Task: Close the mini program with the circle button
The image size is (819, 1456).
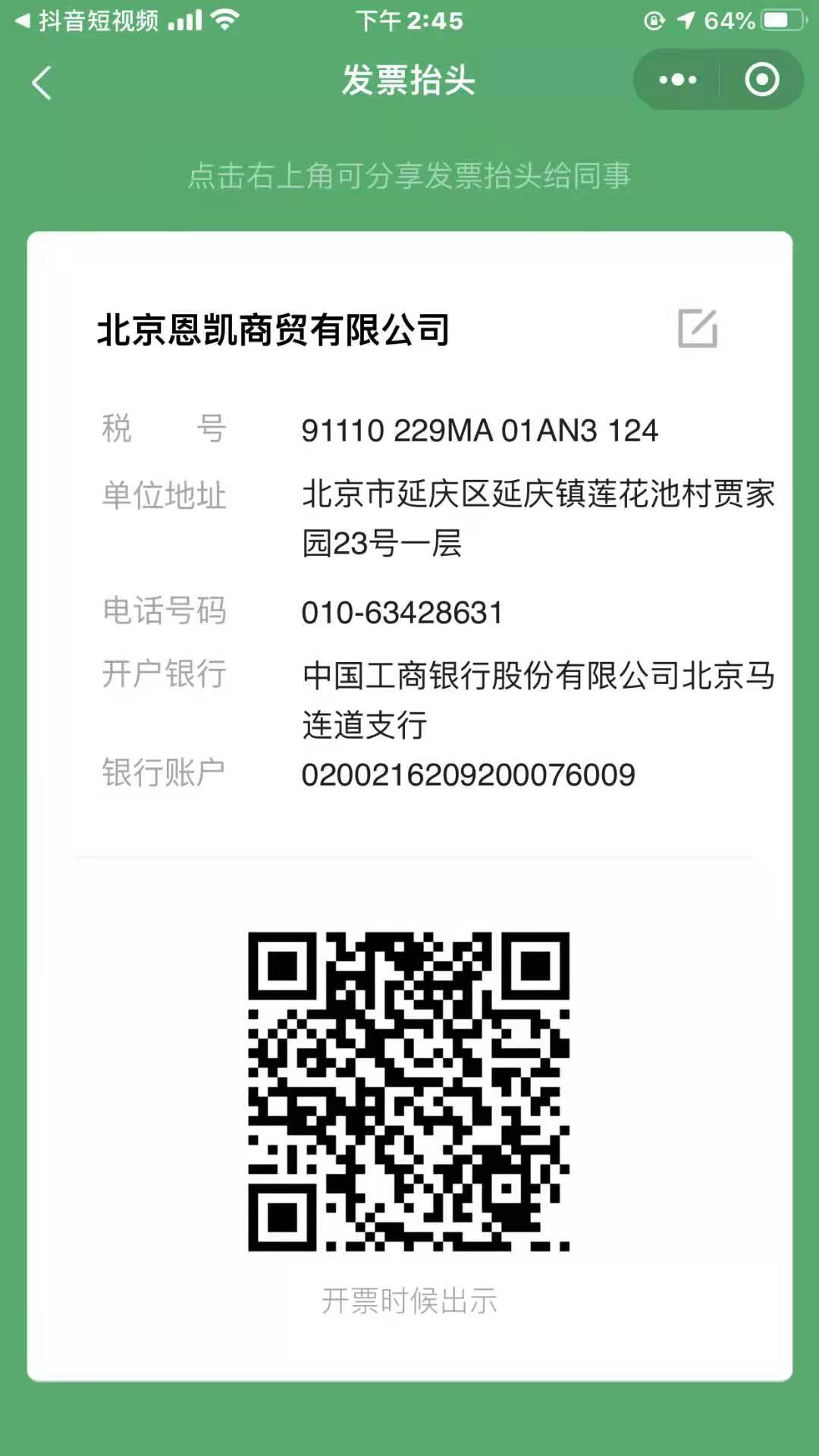Action: coord(761,80)
